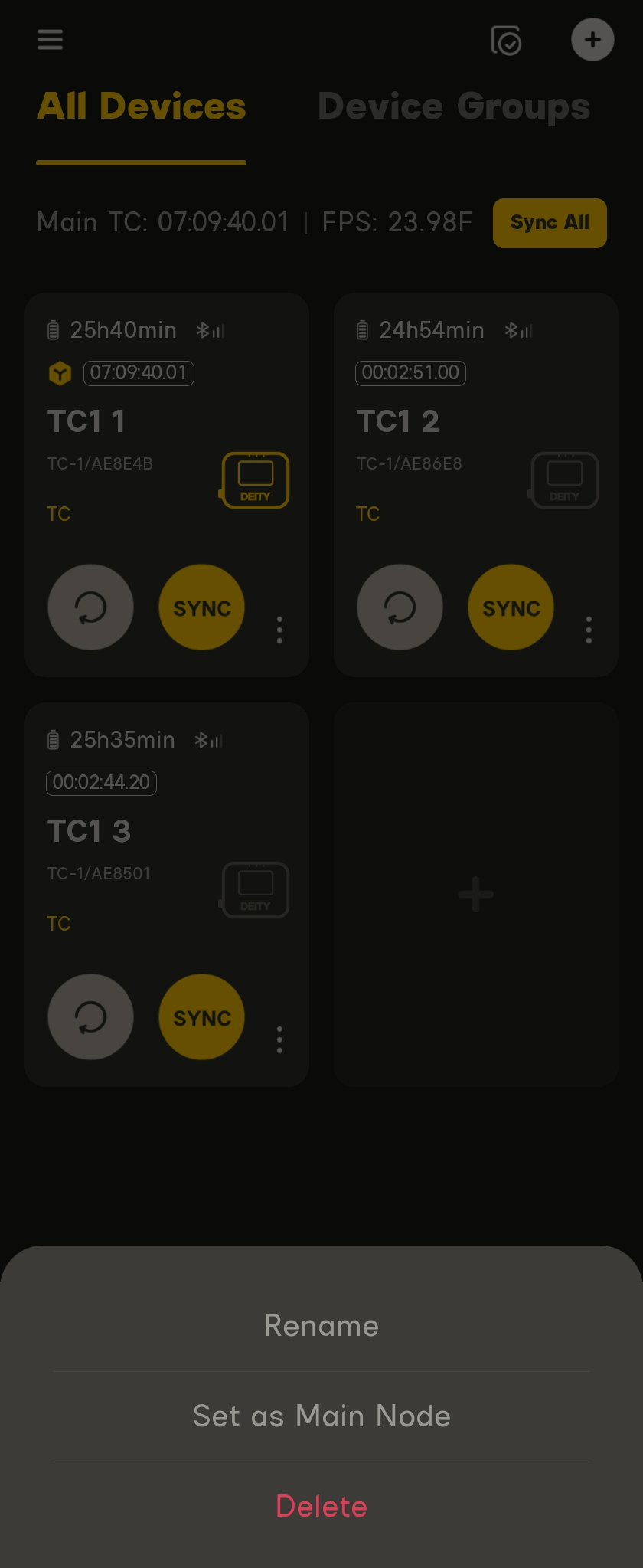Refresh the TC1 1 device
Viewport: 643px width, 1568px height.
(90, 607)
